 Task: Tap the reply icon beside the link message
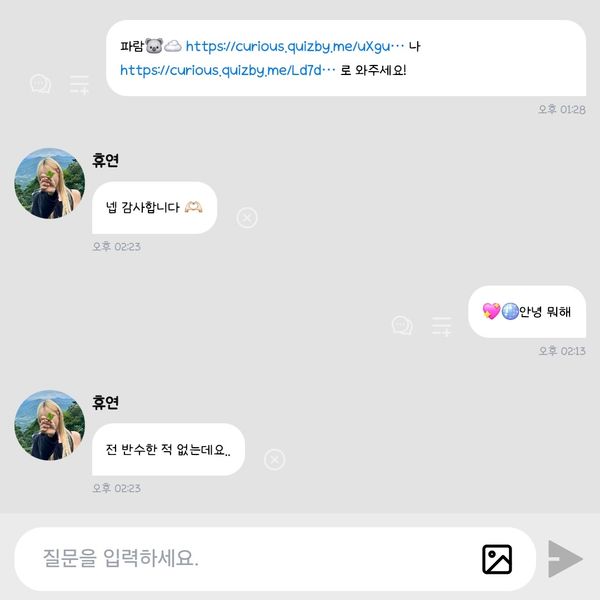40,84
